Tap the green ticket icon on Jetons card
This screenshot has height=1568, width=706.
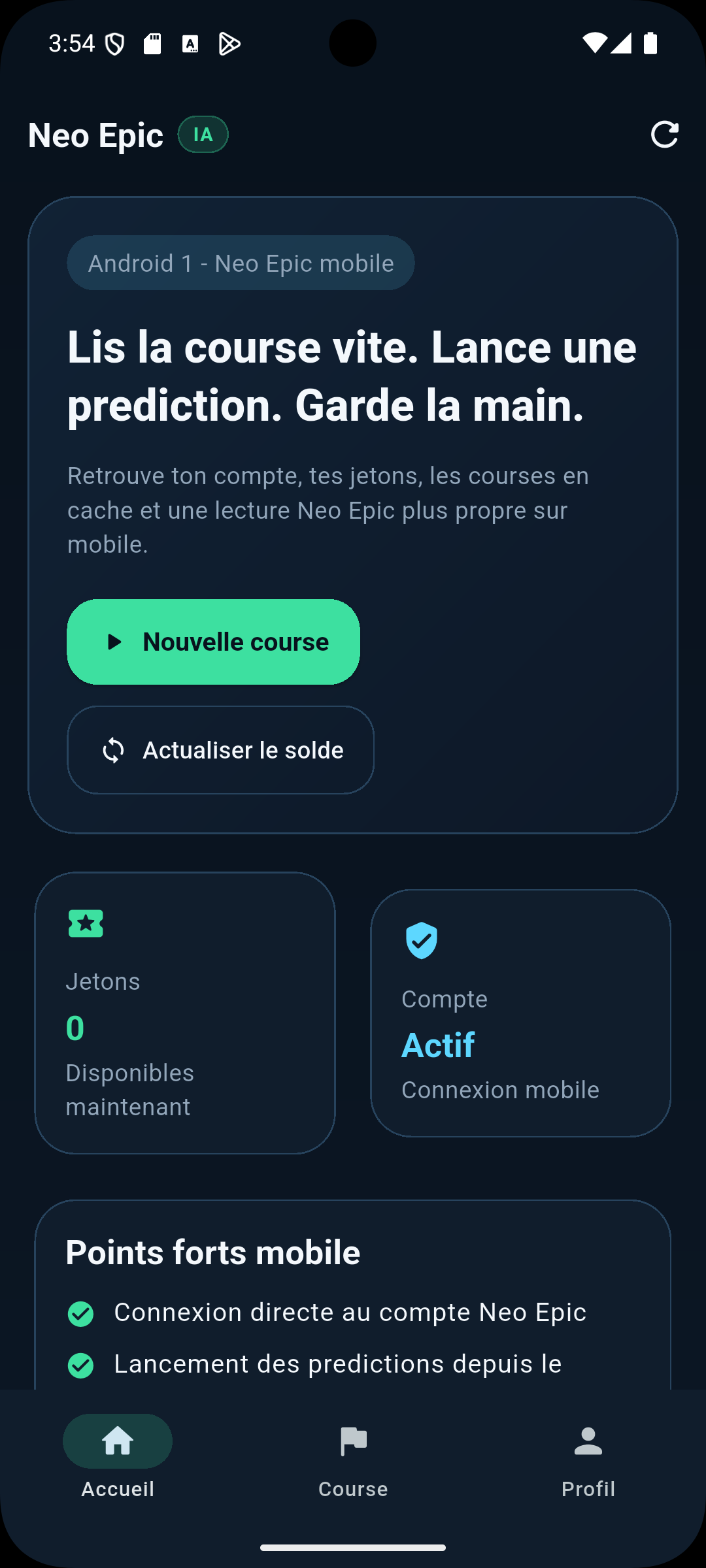tap(85, 923)
